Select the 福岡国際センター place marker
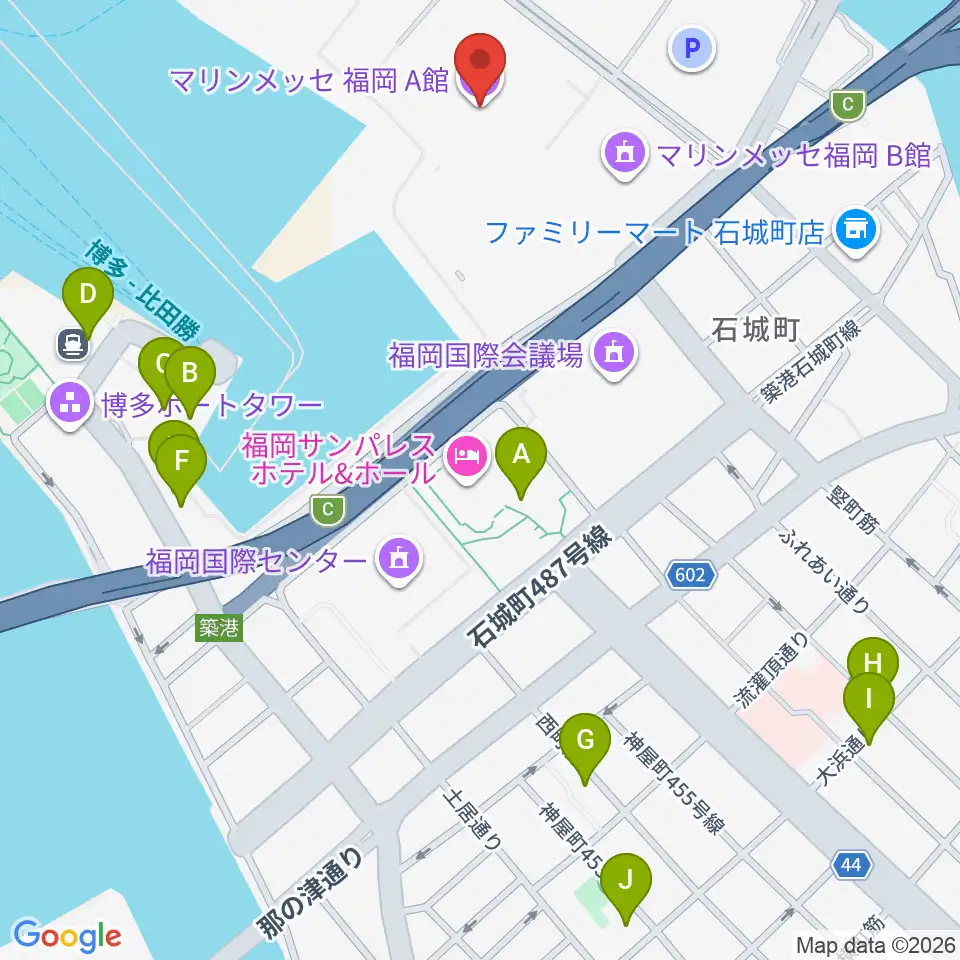The width and height of the screenshot is (960, 960). 399,560
